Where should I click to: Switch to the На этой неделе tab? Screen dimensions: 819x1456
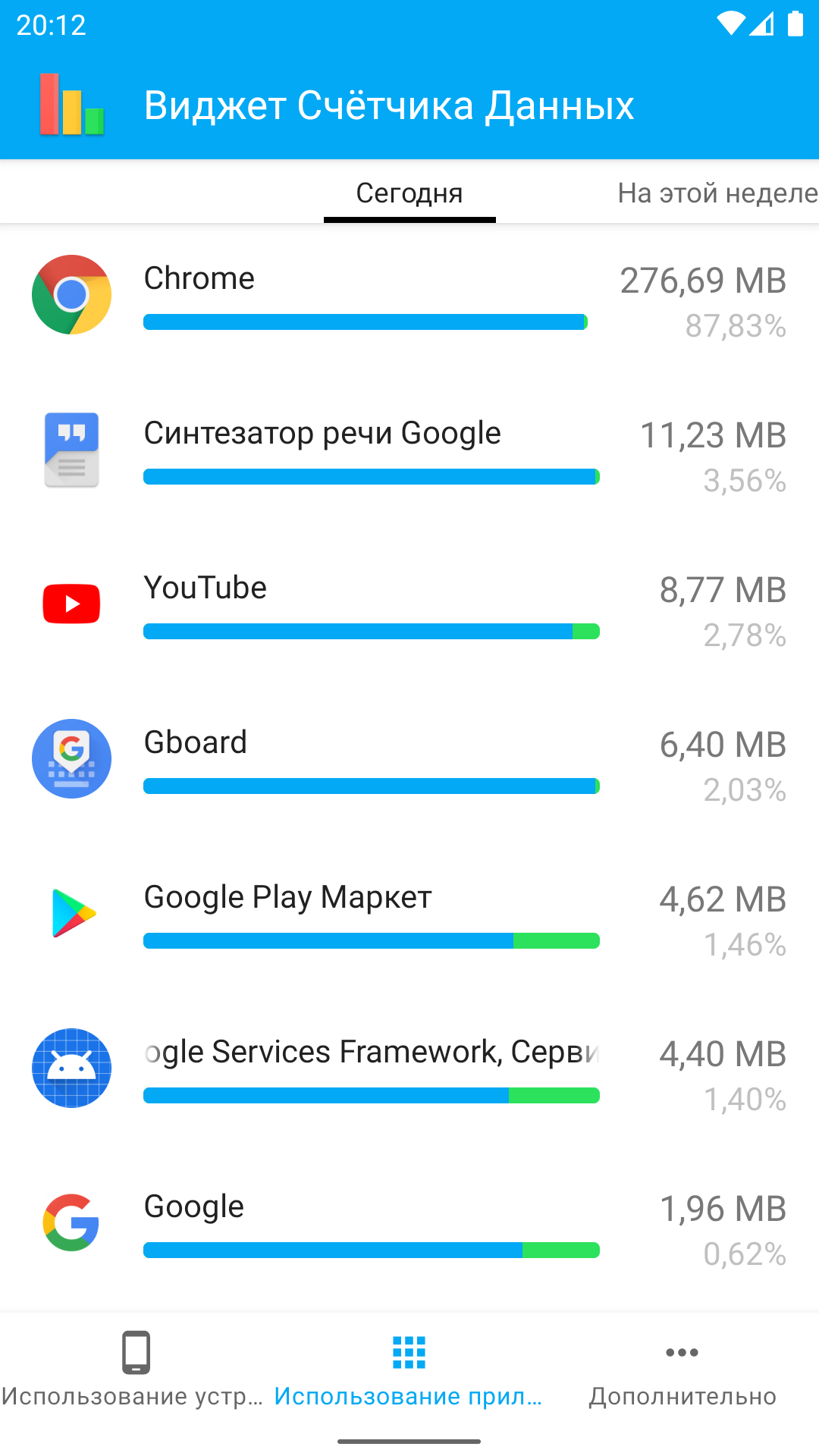click(717, 193)
